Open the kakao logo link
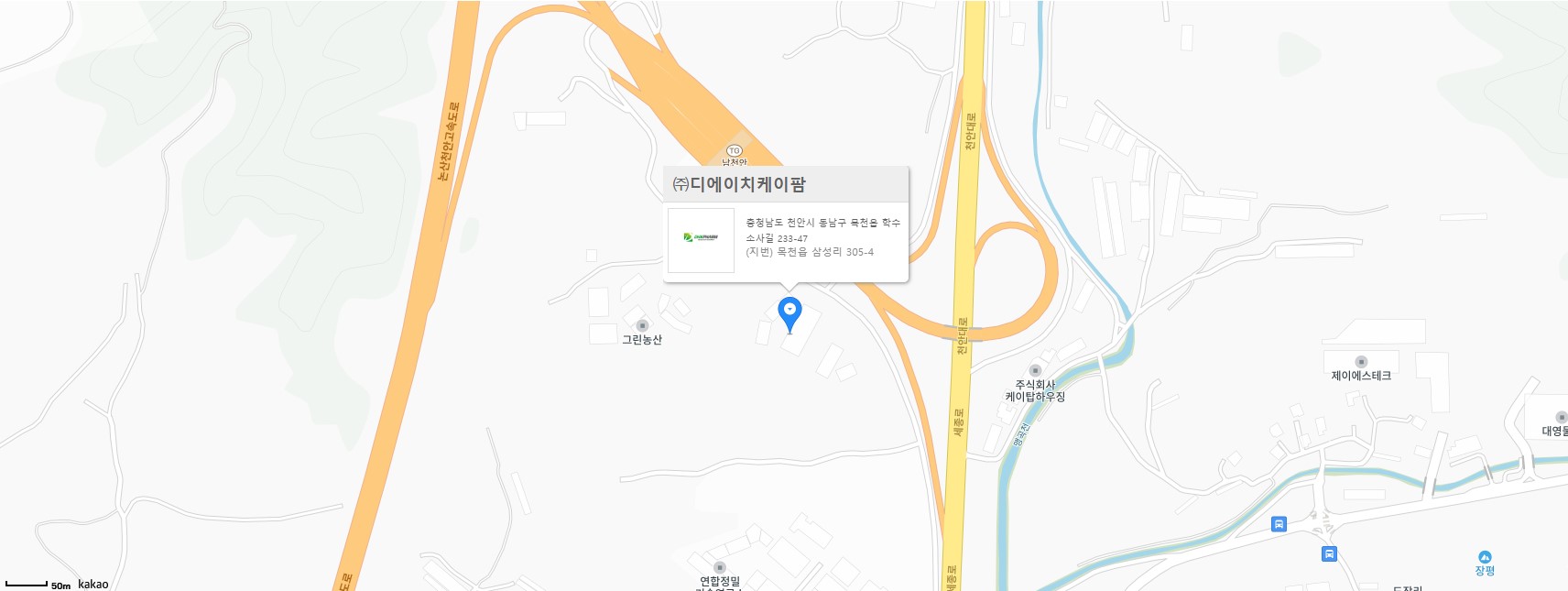Image resolution: width=1568 pixels, height=591 pixels. click(x=93, y=584)
